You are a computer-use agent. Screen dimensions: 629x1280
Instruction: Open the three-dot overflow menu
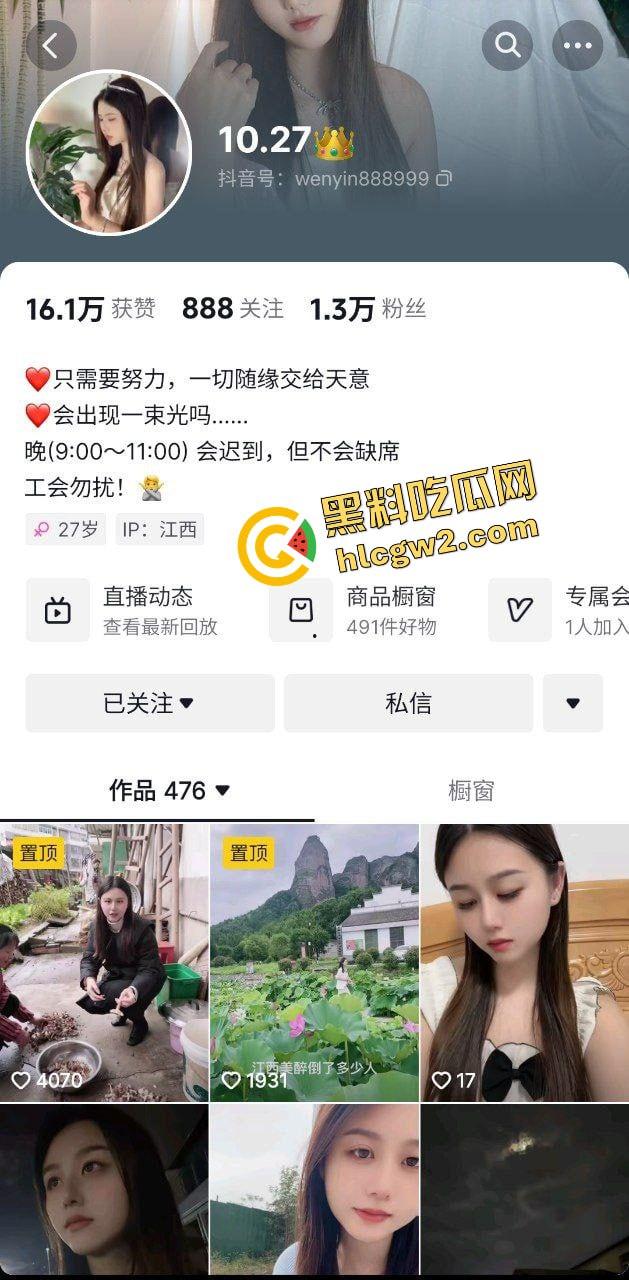(x=577, y=45)
